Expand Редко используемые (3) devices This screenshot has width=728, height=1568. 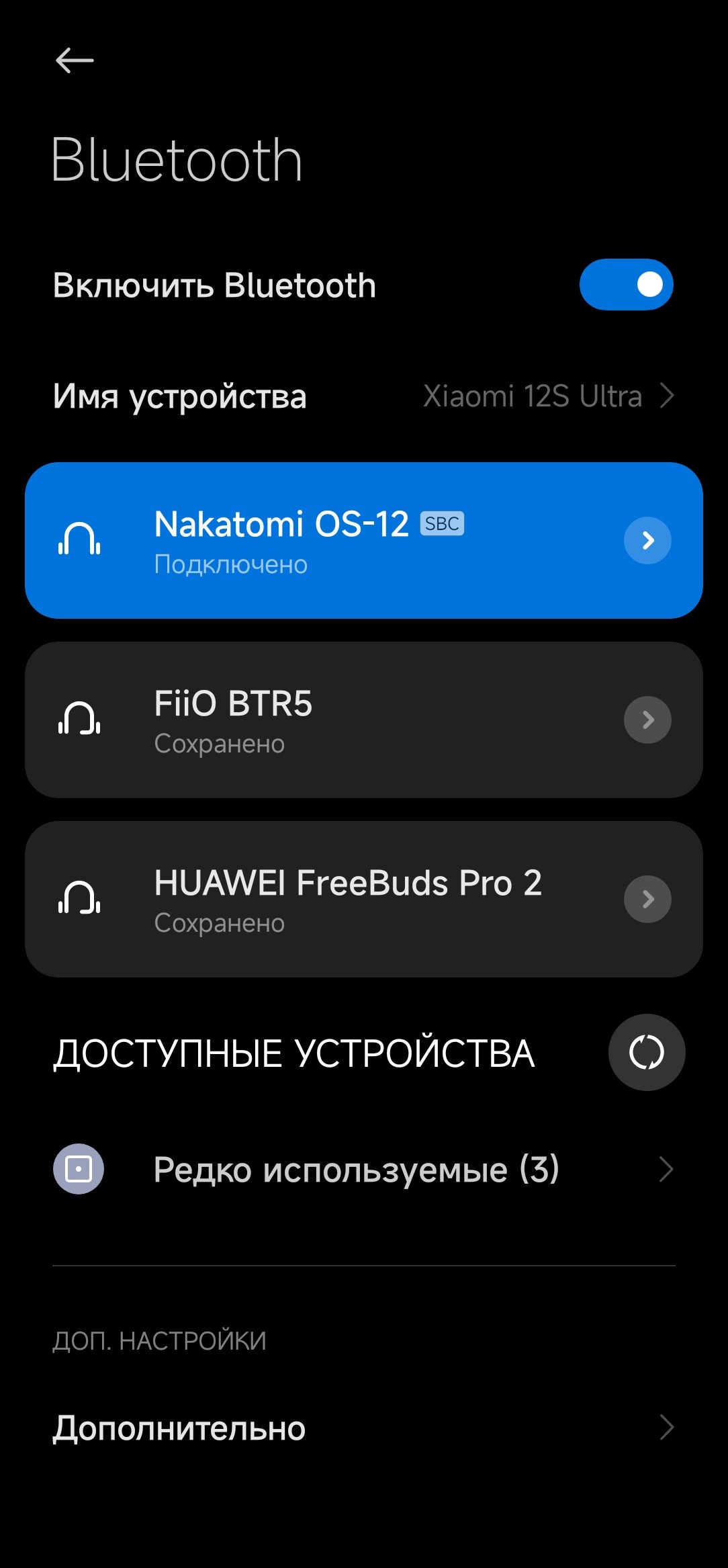coord(363,1170)
